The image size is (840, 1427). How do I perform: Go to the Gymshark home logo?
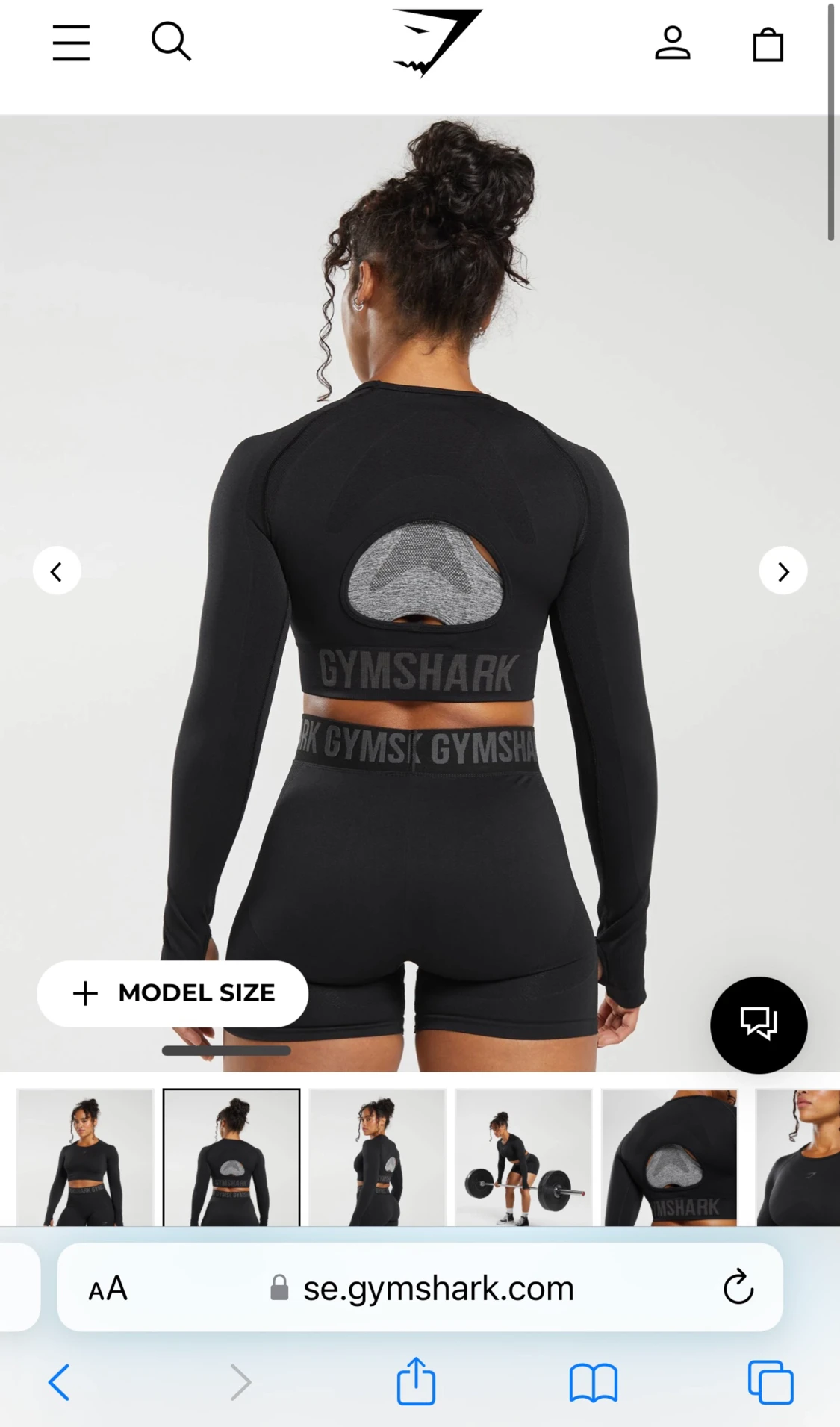tap(438, 42)
